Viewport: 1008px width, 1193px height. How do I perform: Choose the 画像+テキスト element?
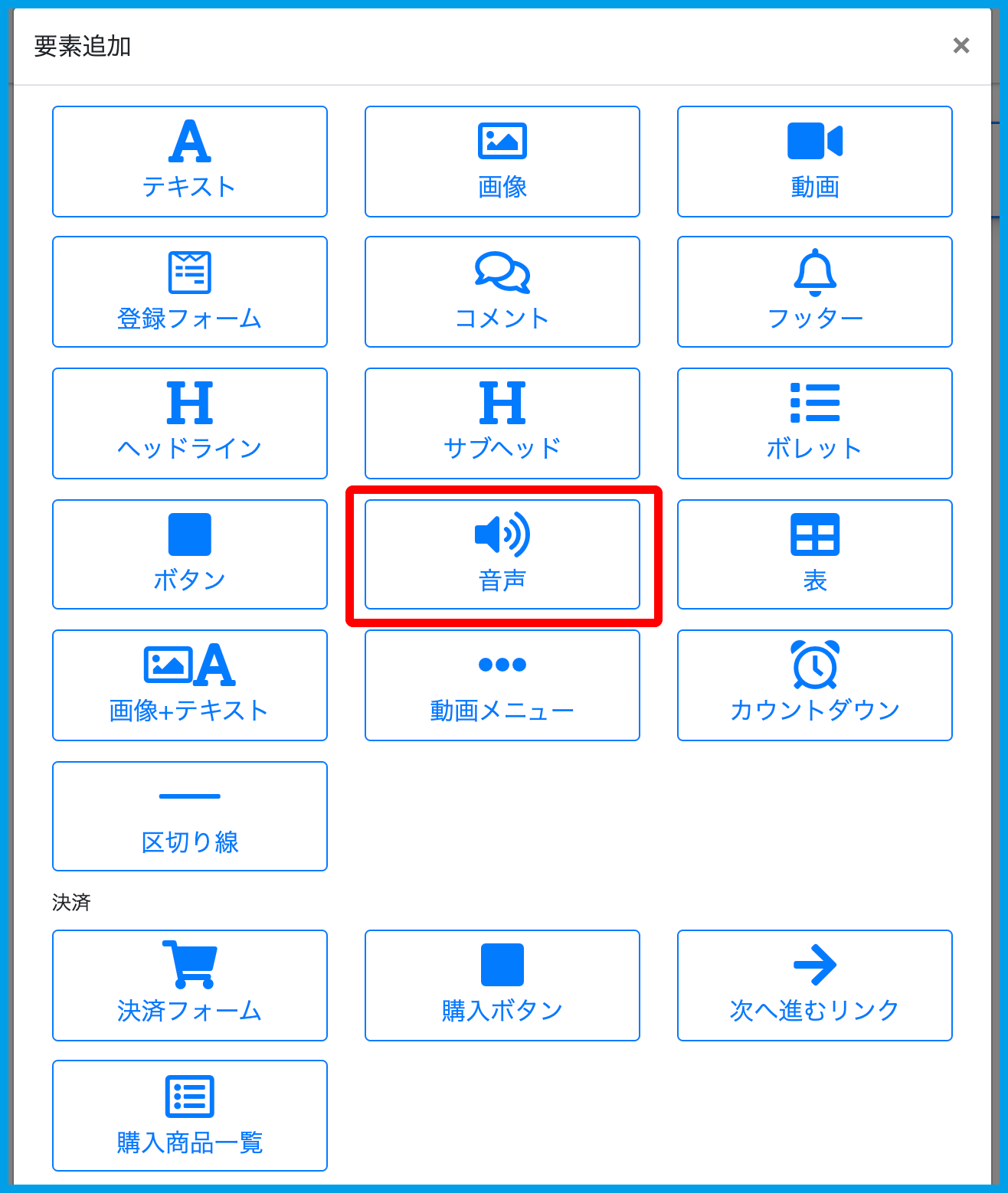pos(189,685)
